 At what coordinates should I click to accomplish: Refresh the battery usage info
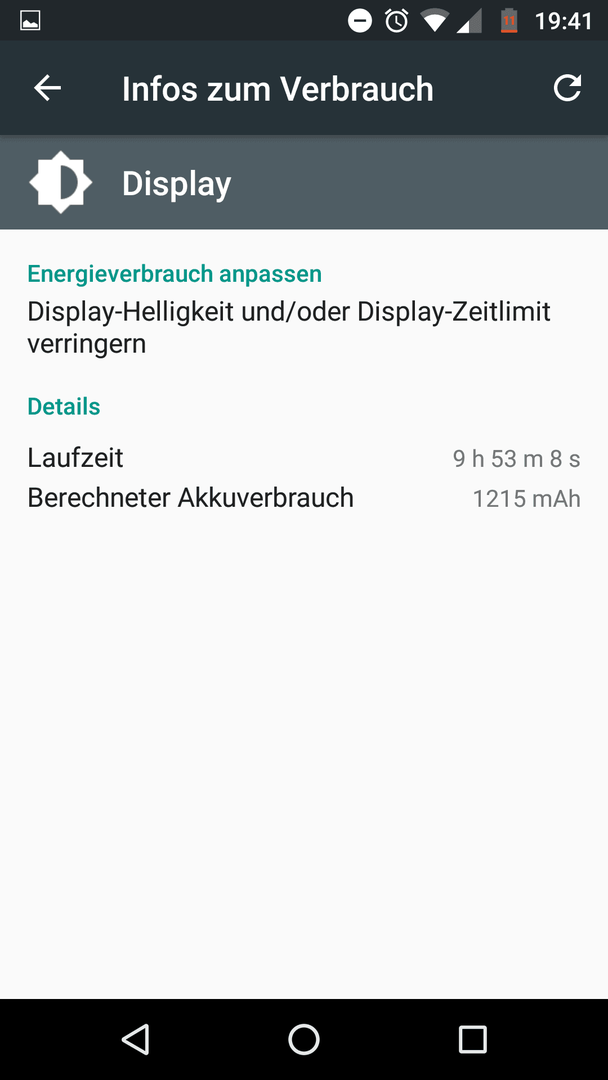[567, 88]
